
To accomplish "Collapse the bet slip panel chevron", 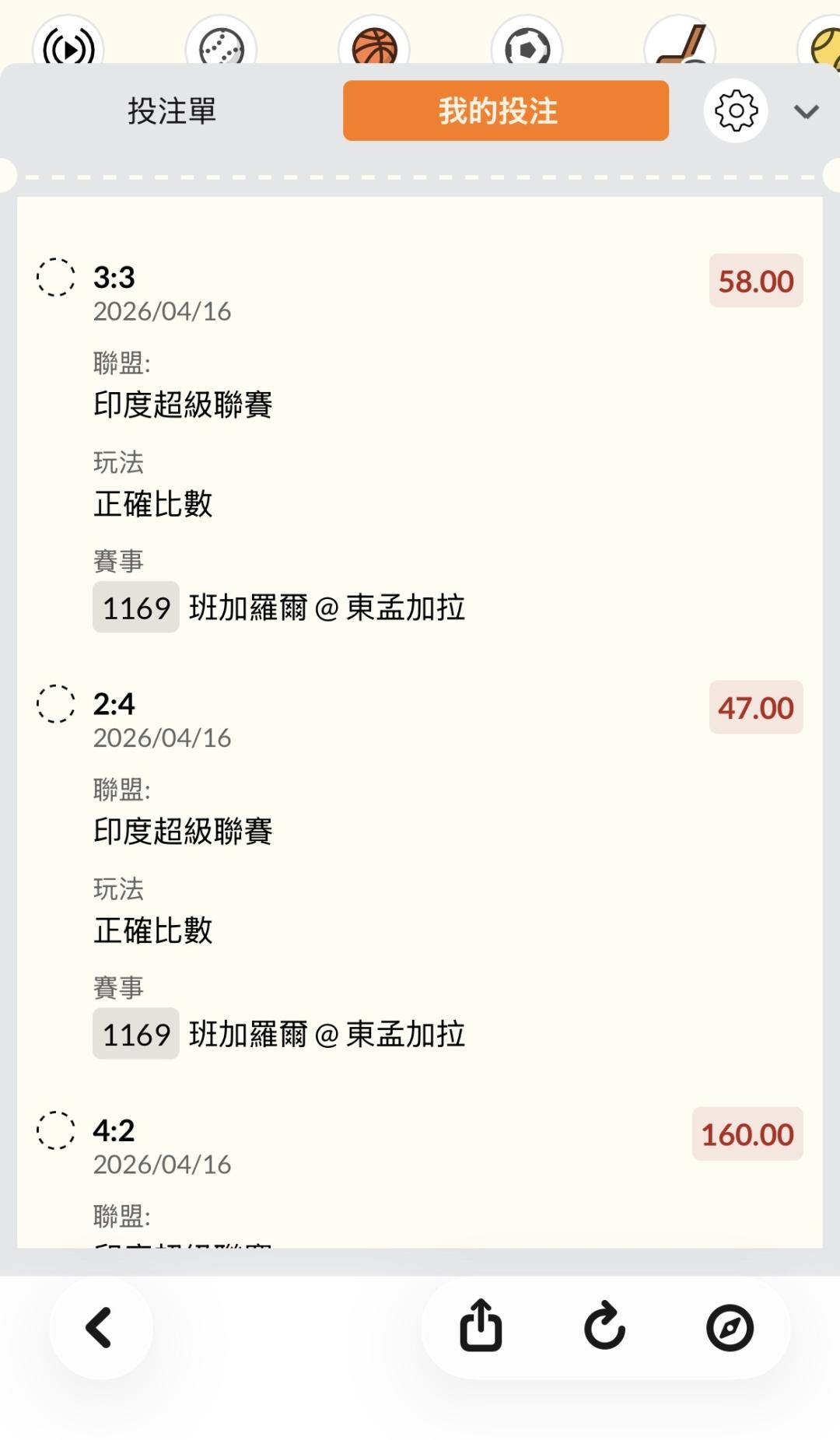I will 806,112.
